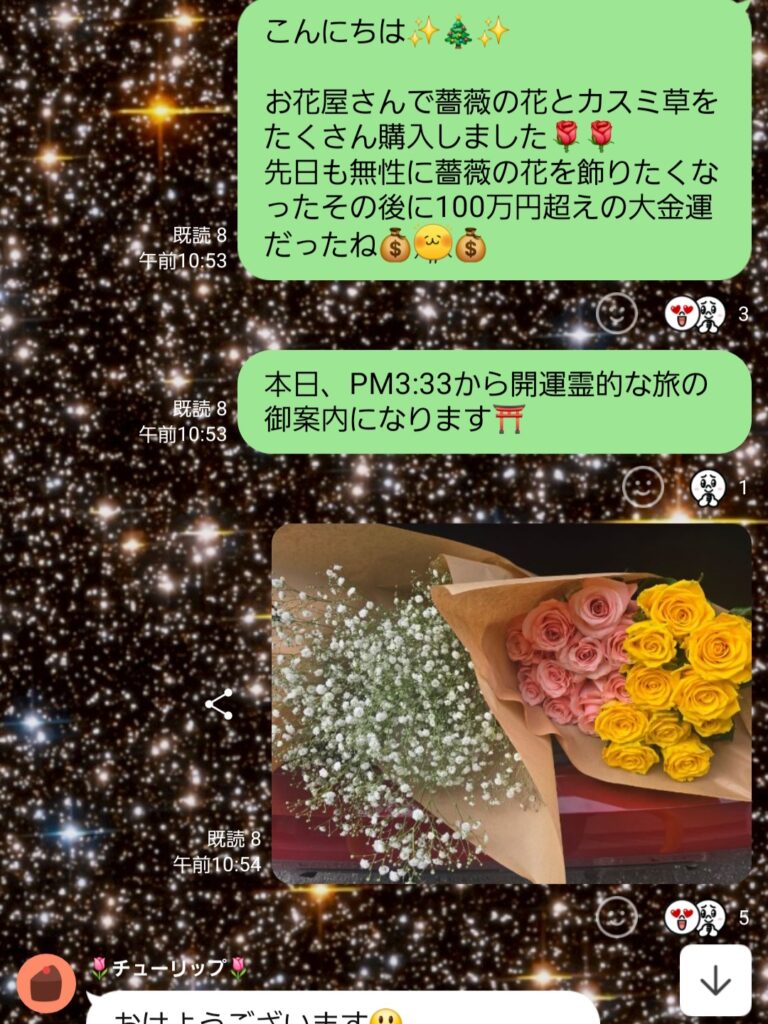React to the PM3:33 開運霊的な旅 message
This screenshot has height=1024, width=768.
click(x=642, y=488)
